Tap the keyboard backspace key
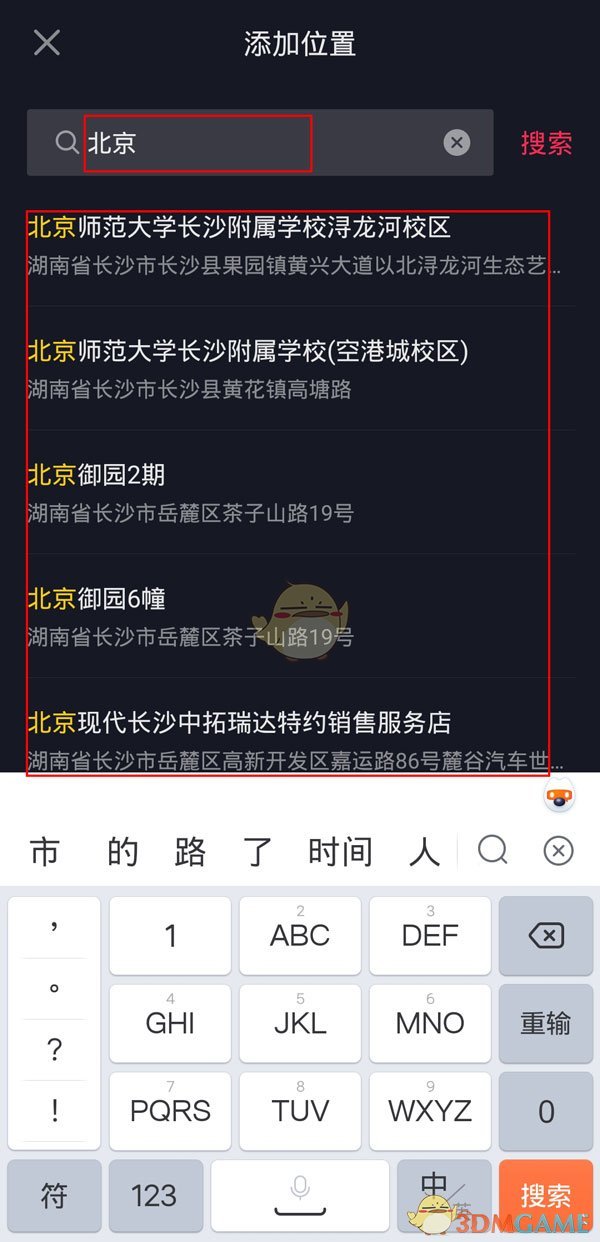Viewport: 600px width, 1242px height. pyautogui.click(x=545, y=936)
